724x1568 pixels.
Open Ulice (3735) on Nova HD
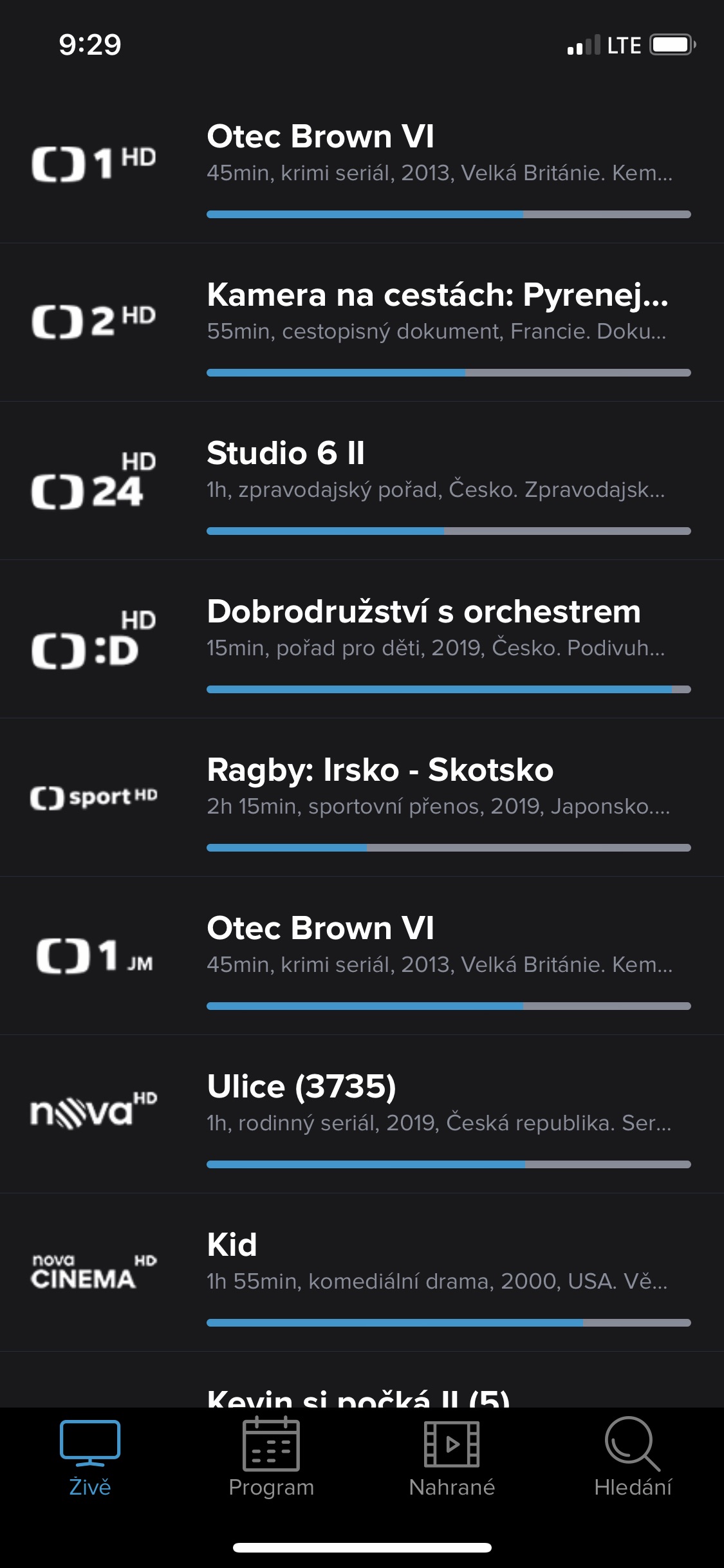(x=362, y=1114)
